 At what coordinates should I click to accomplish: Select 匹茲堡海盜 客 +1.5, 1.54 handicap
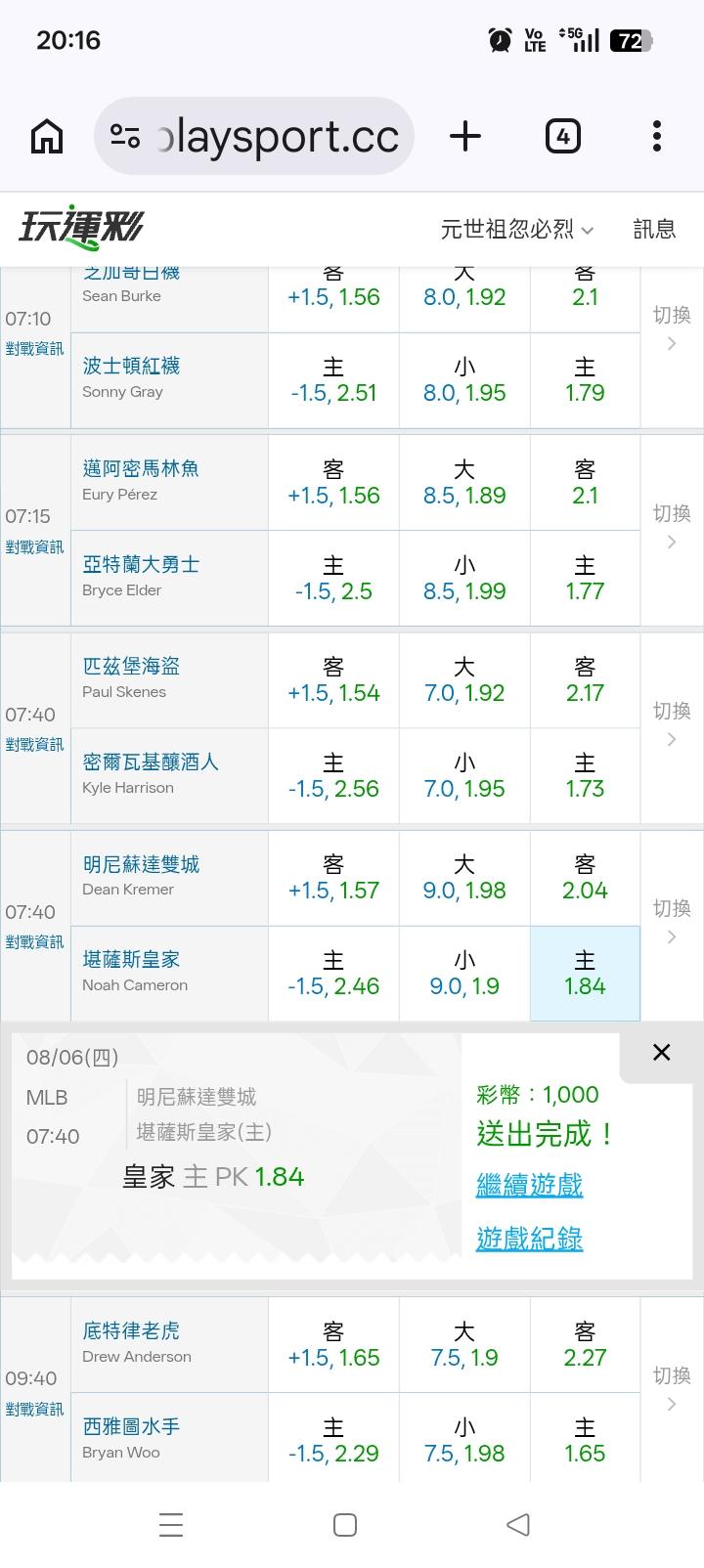pos(333,680)
